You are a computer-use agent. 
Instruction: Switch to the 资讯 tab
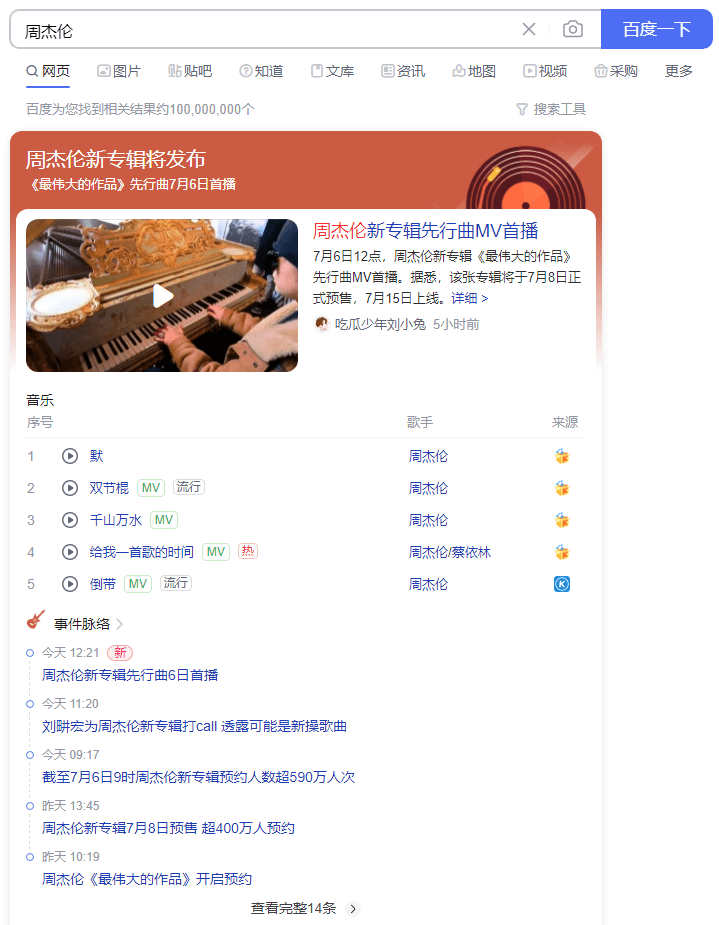click(403, 71)
